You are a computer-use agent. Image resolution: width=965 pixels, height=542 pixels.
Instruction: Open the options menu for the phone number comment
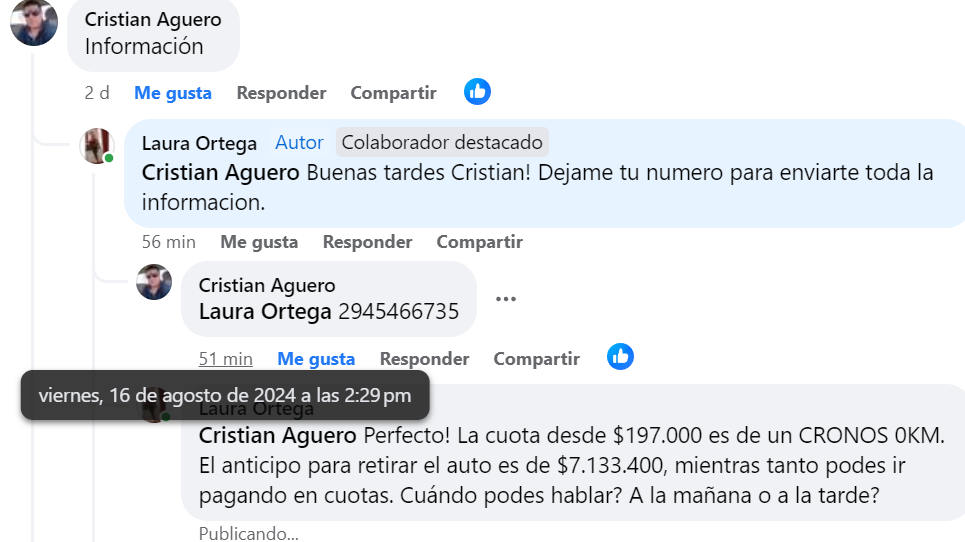[506, 298]
